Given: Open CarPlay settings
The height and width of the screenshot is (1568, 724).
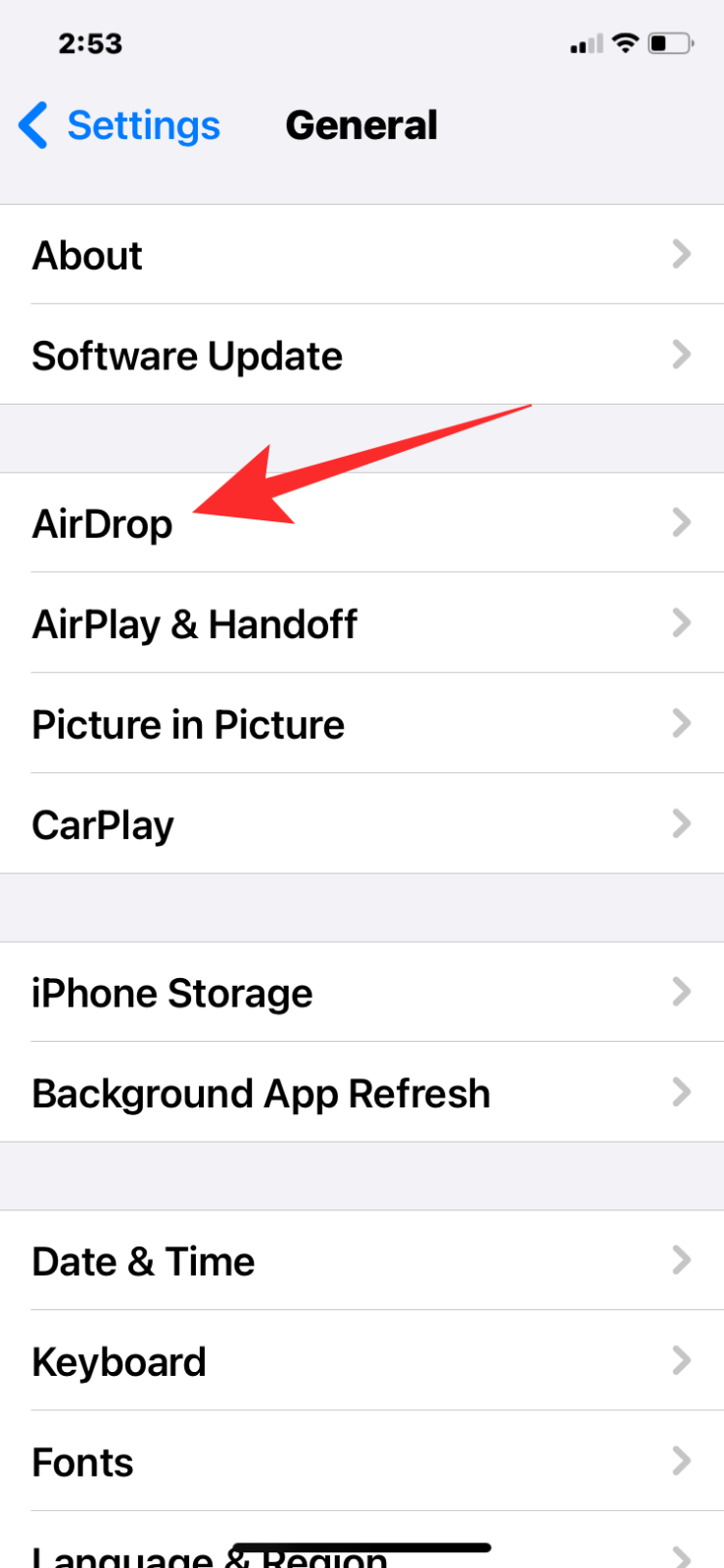Looking at the screenshot, I should pyautogui.click(x=362, y=824).
